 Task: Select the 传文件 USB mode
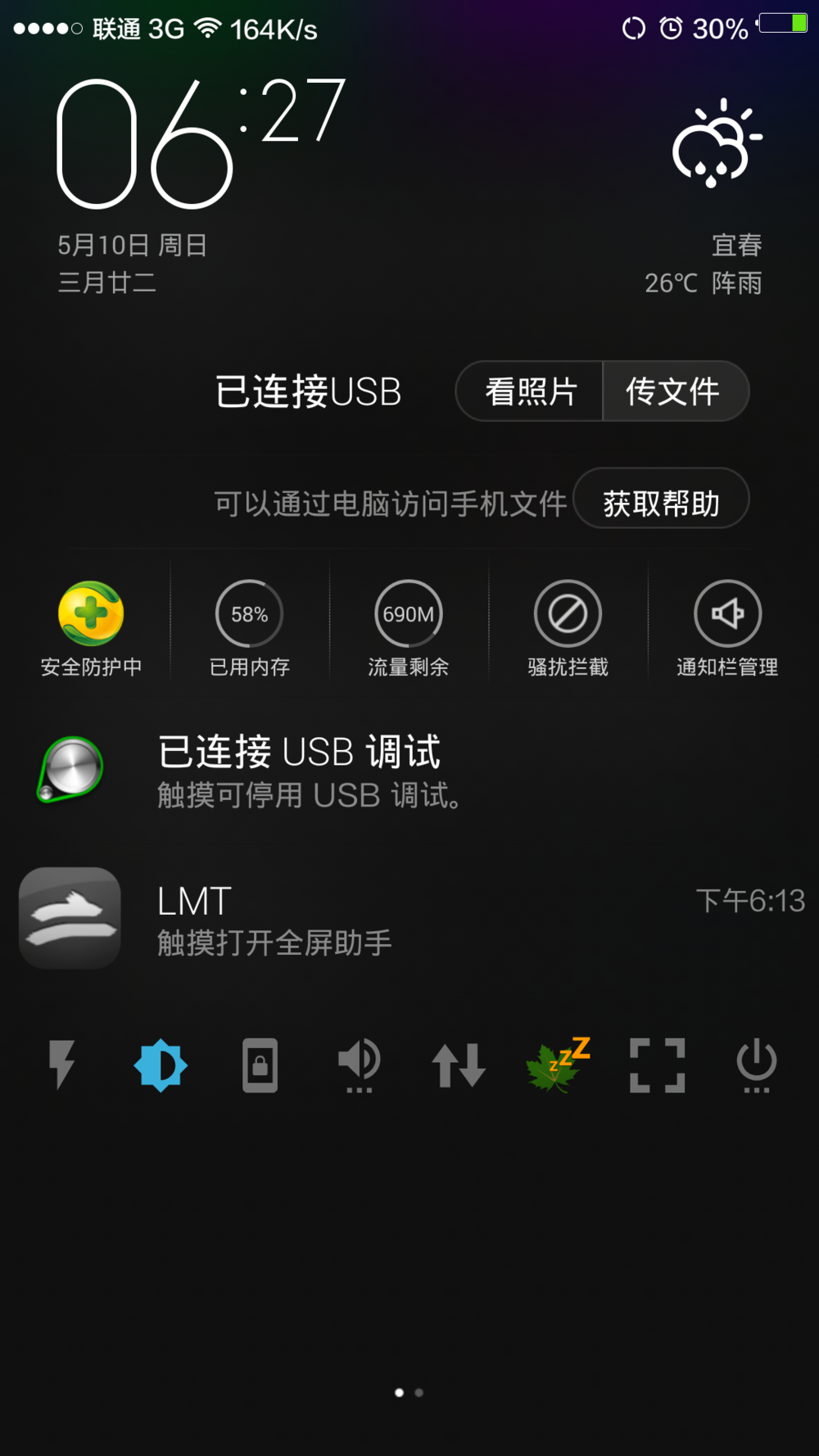tap(674, 391)
